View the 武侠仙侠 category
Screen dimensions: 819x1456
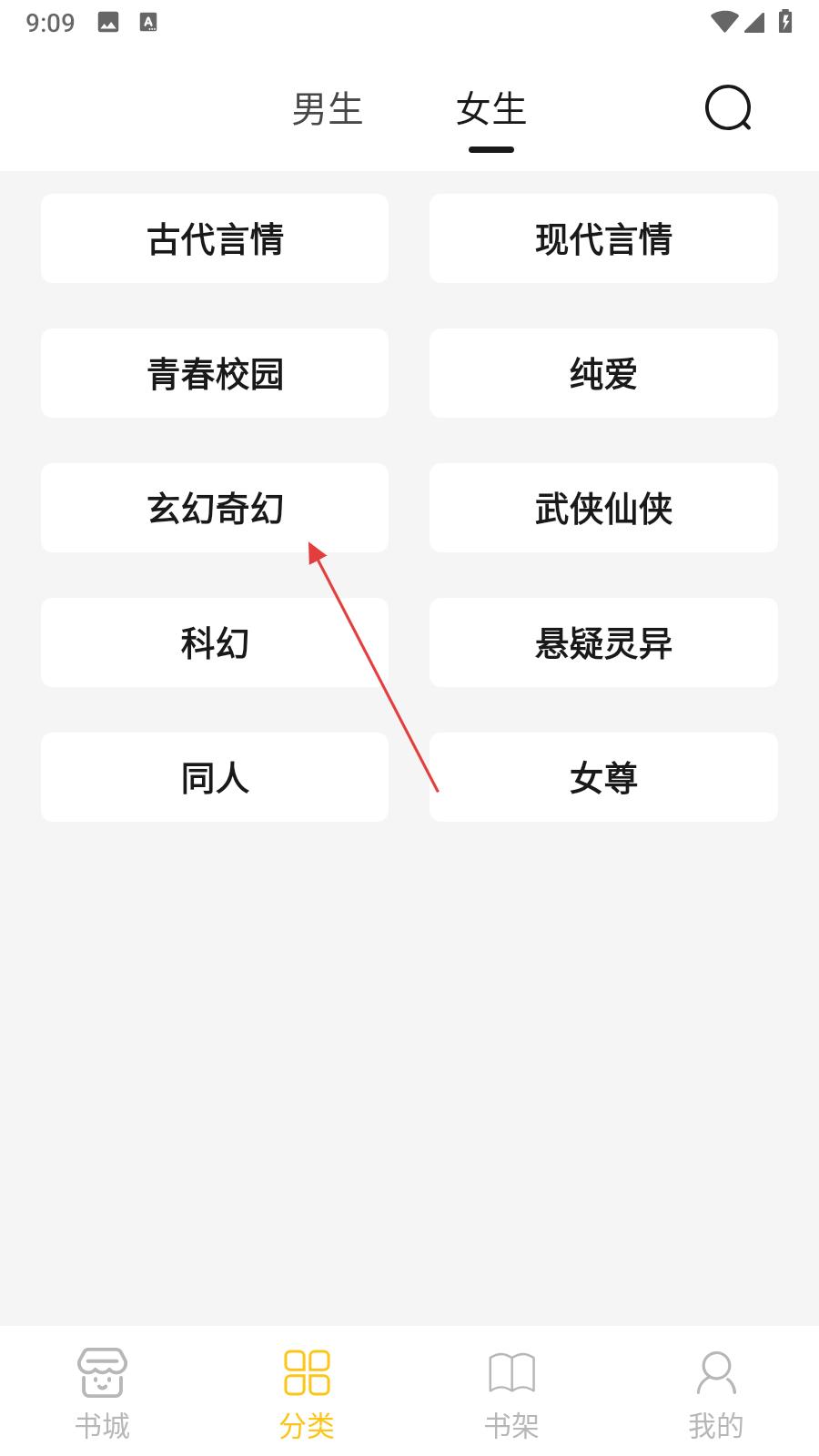(x=603, y=508)
